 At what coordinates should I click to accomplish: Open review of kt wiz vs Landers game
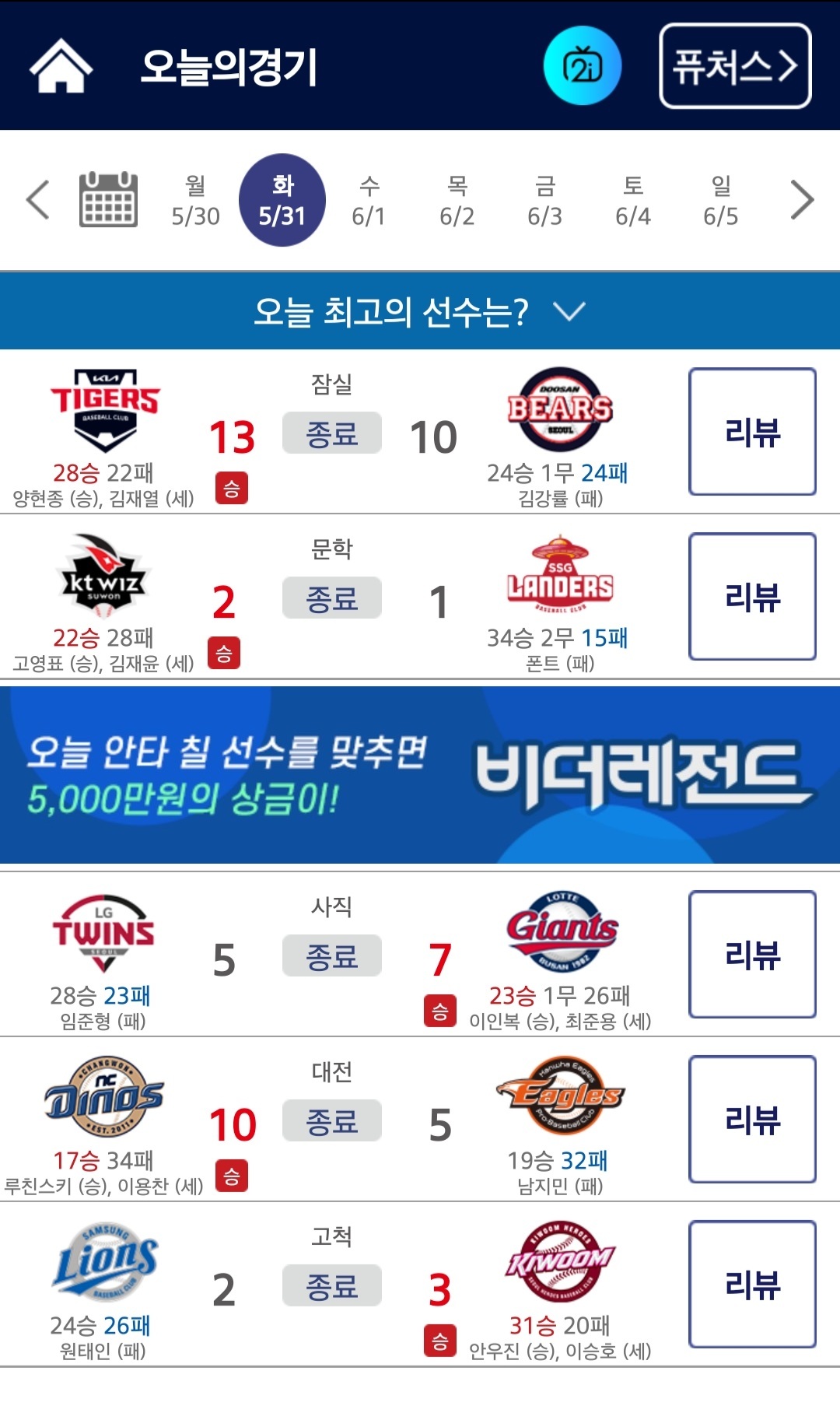pos(752,597)
